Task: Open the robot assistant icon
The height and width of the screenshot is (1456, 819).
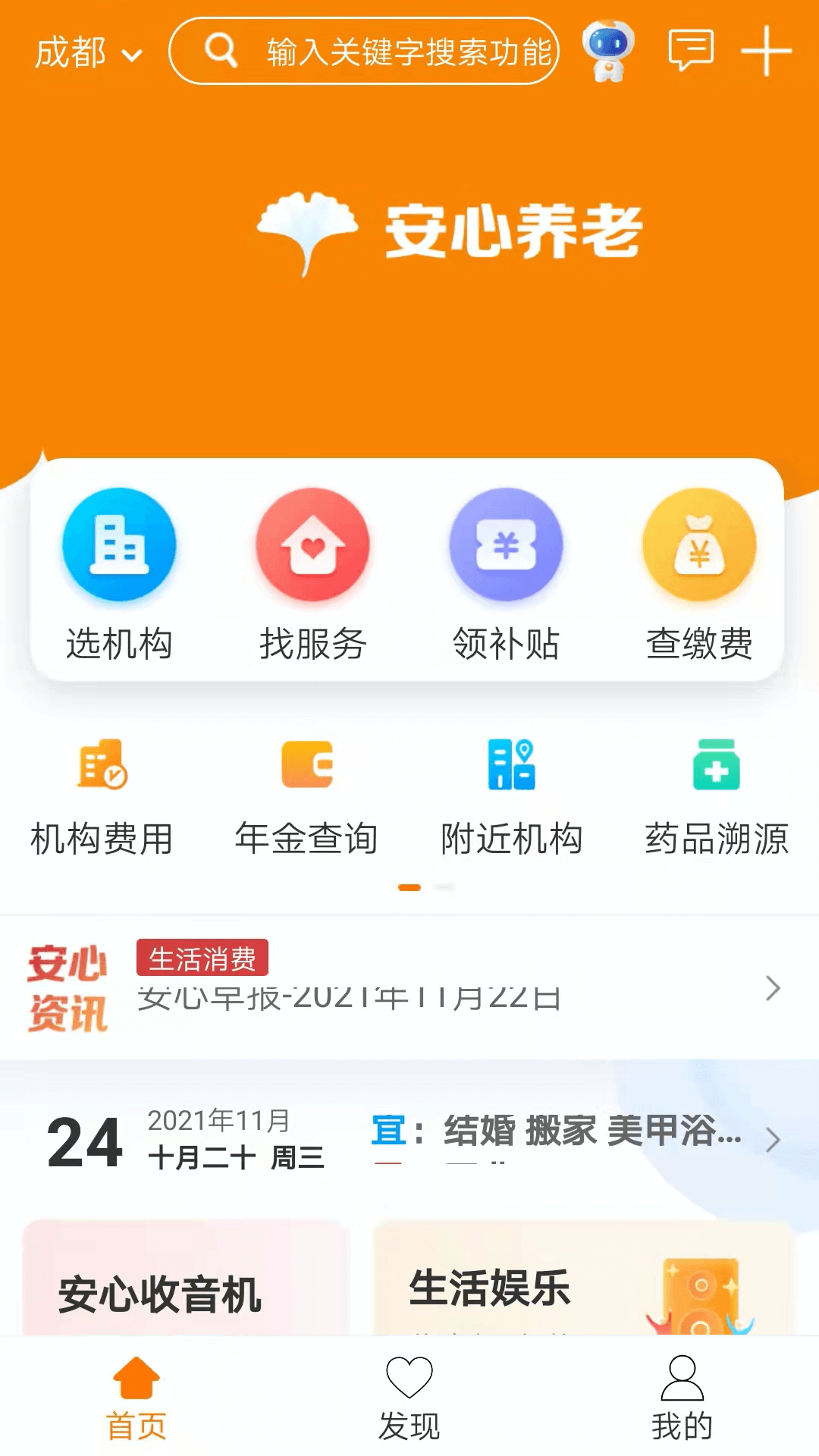Action: 608,51
